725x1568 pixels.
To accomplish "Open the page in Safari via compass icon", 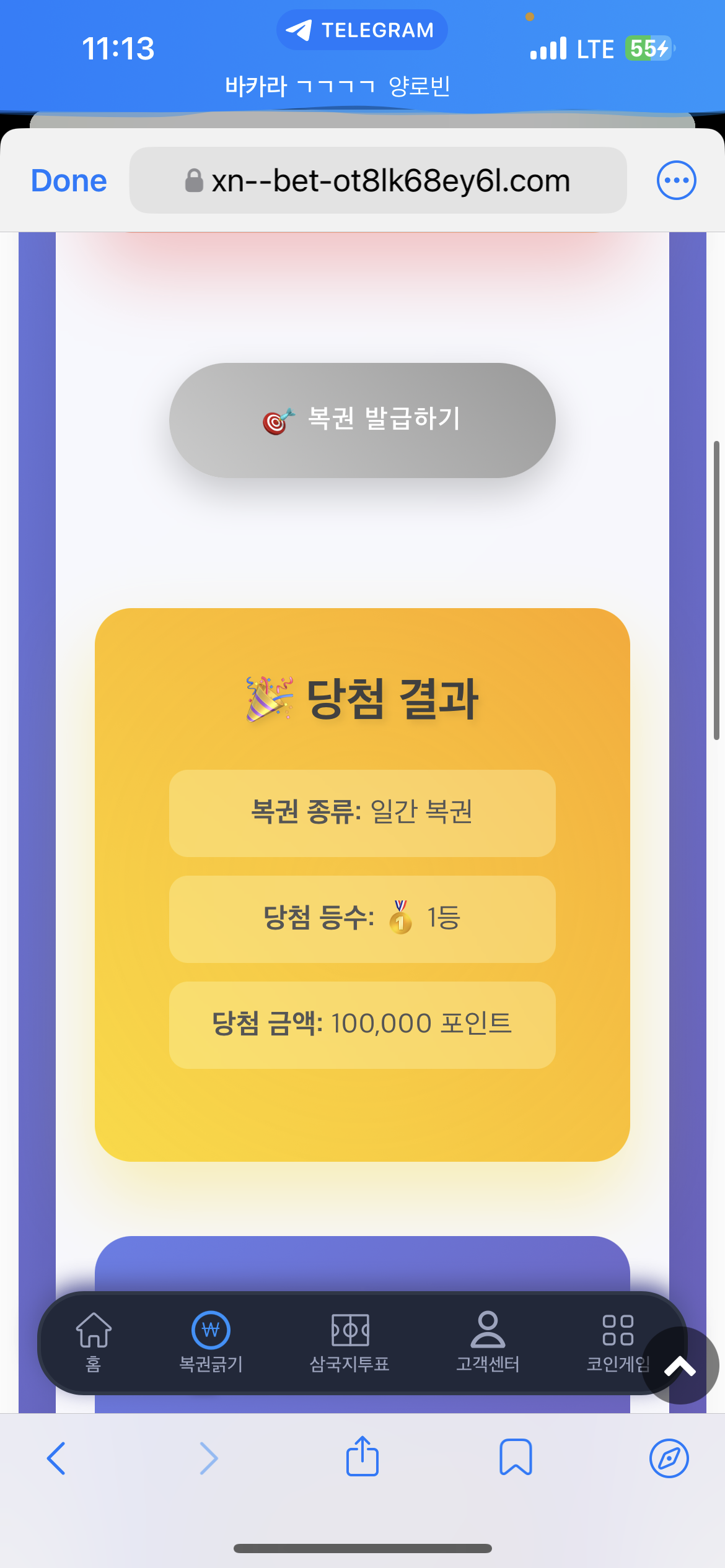I will click(669, 1458).
